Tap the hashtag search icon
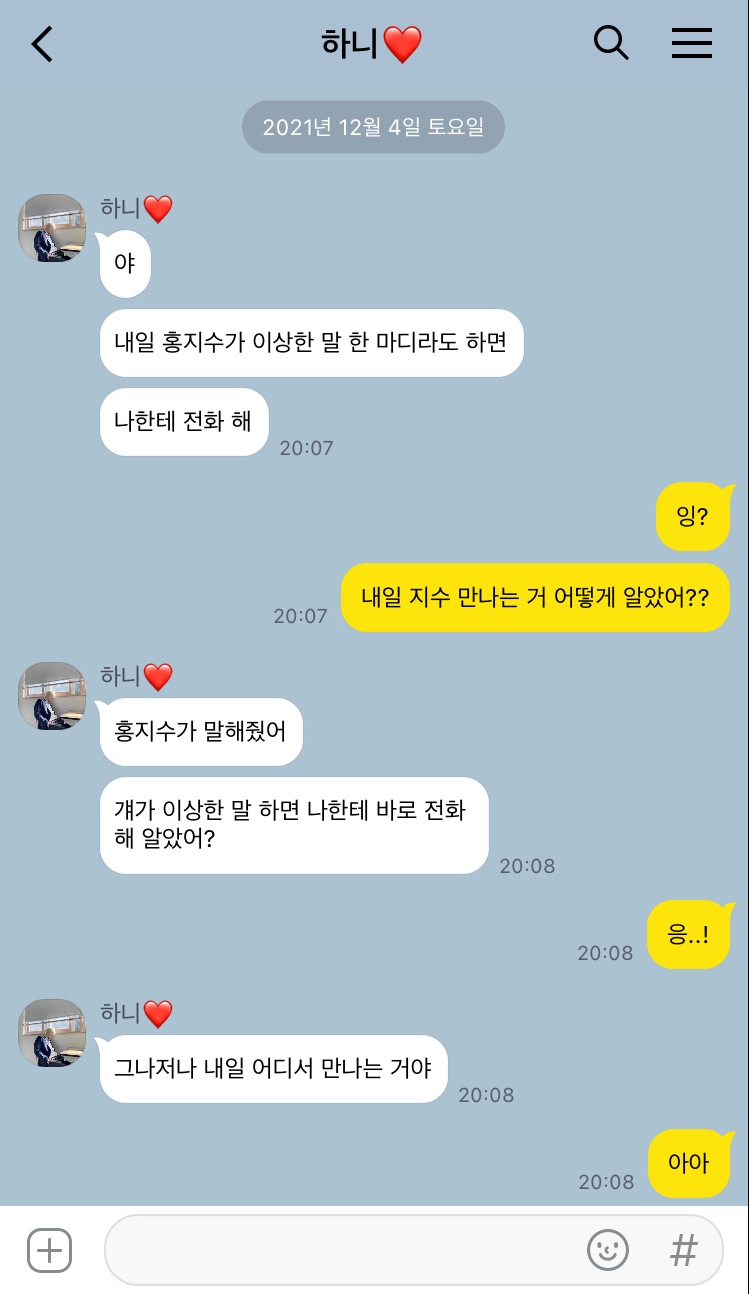This screenshot has height=1294, width=749. pyautogui.click(x=683, y=1250)
